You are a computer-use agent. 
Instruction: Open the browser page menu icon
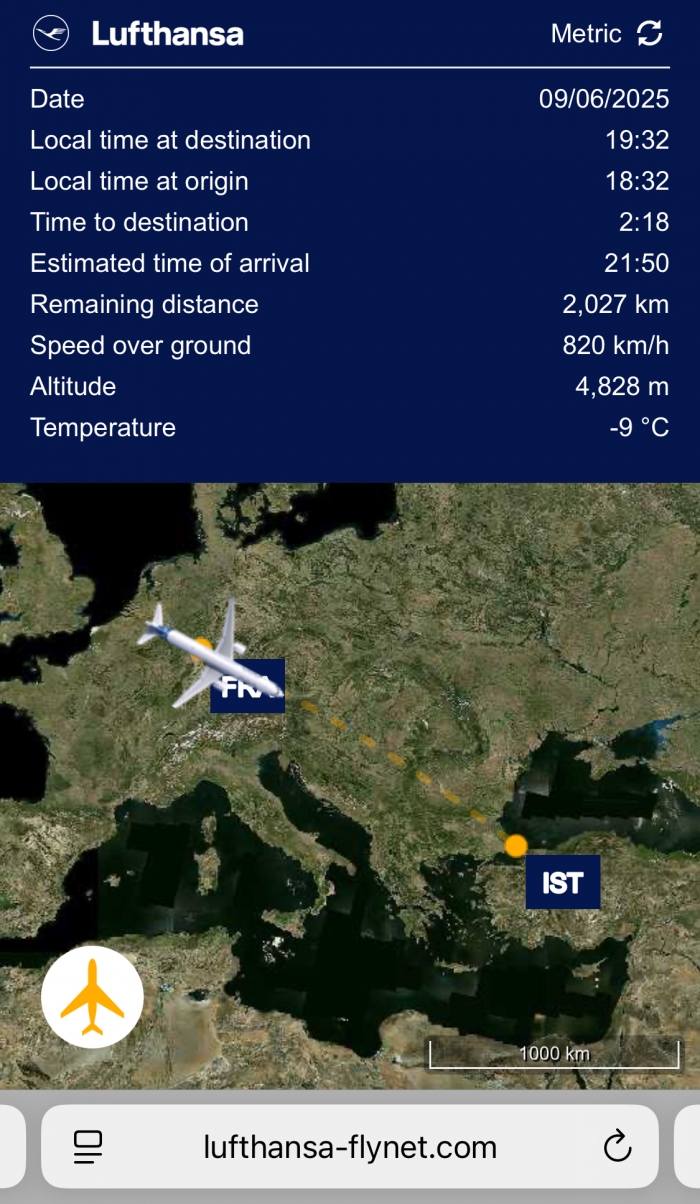point(89,1146)
